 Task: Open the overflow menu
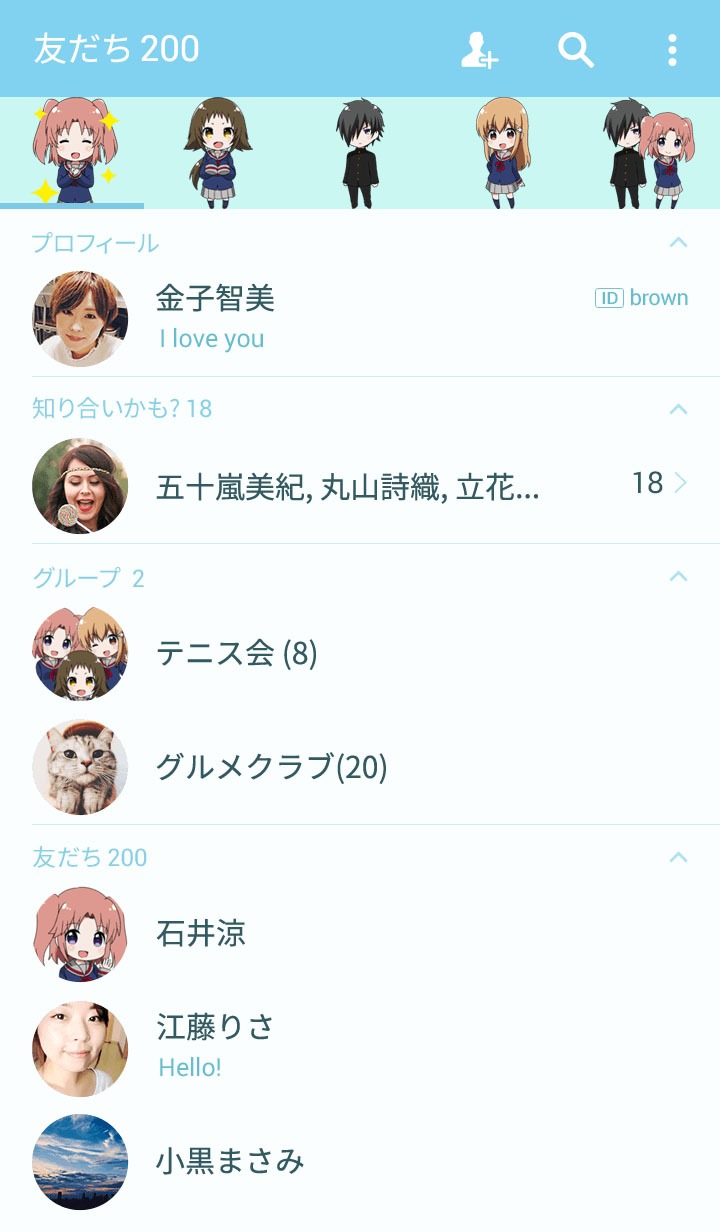(x=672, y=49)
